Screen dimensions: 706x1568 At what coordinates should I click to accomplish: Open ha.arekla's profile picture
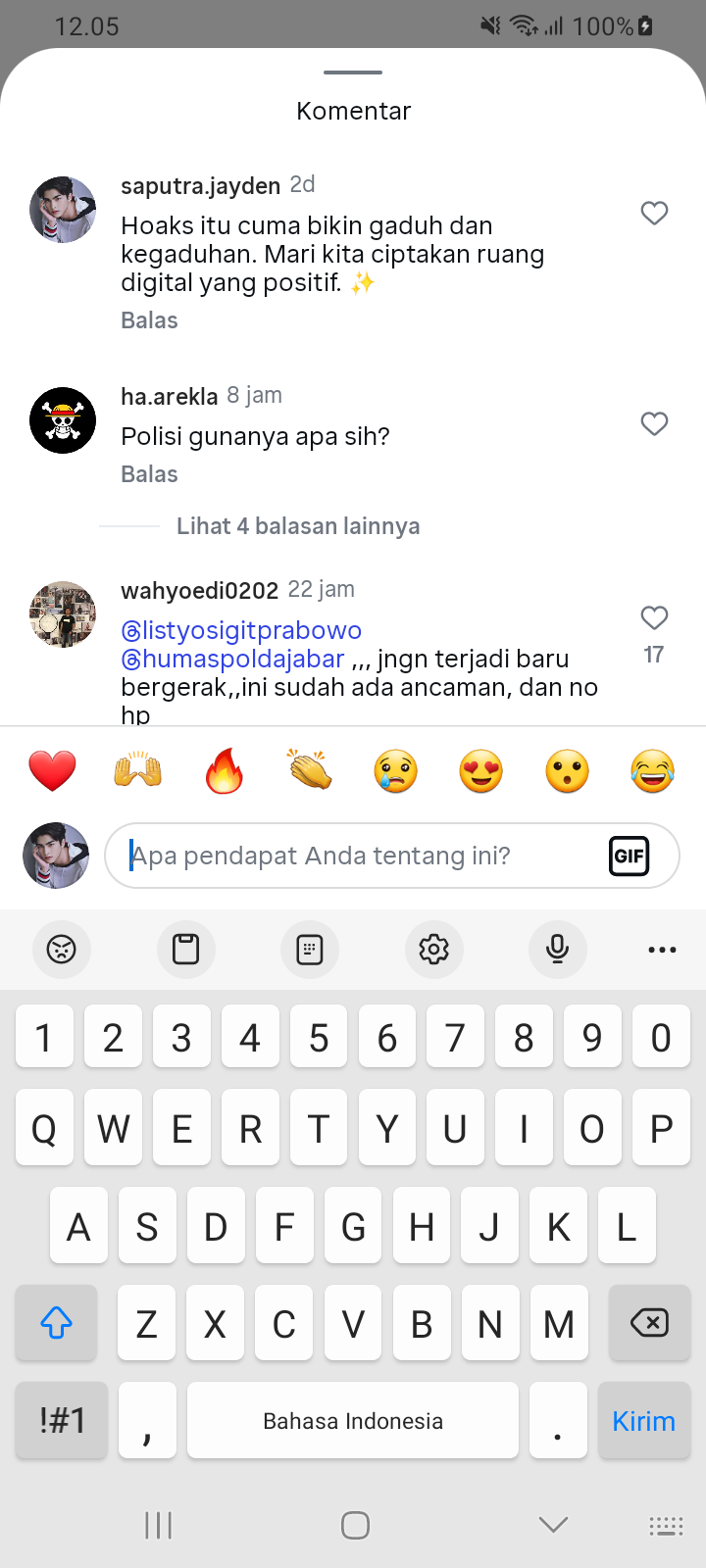point(63,420)
